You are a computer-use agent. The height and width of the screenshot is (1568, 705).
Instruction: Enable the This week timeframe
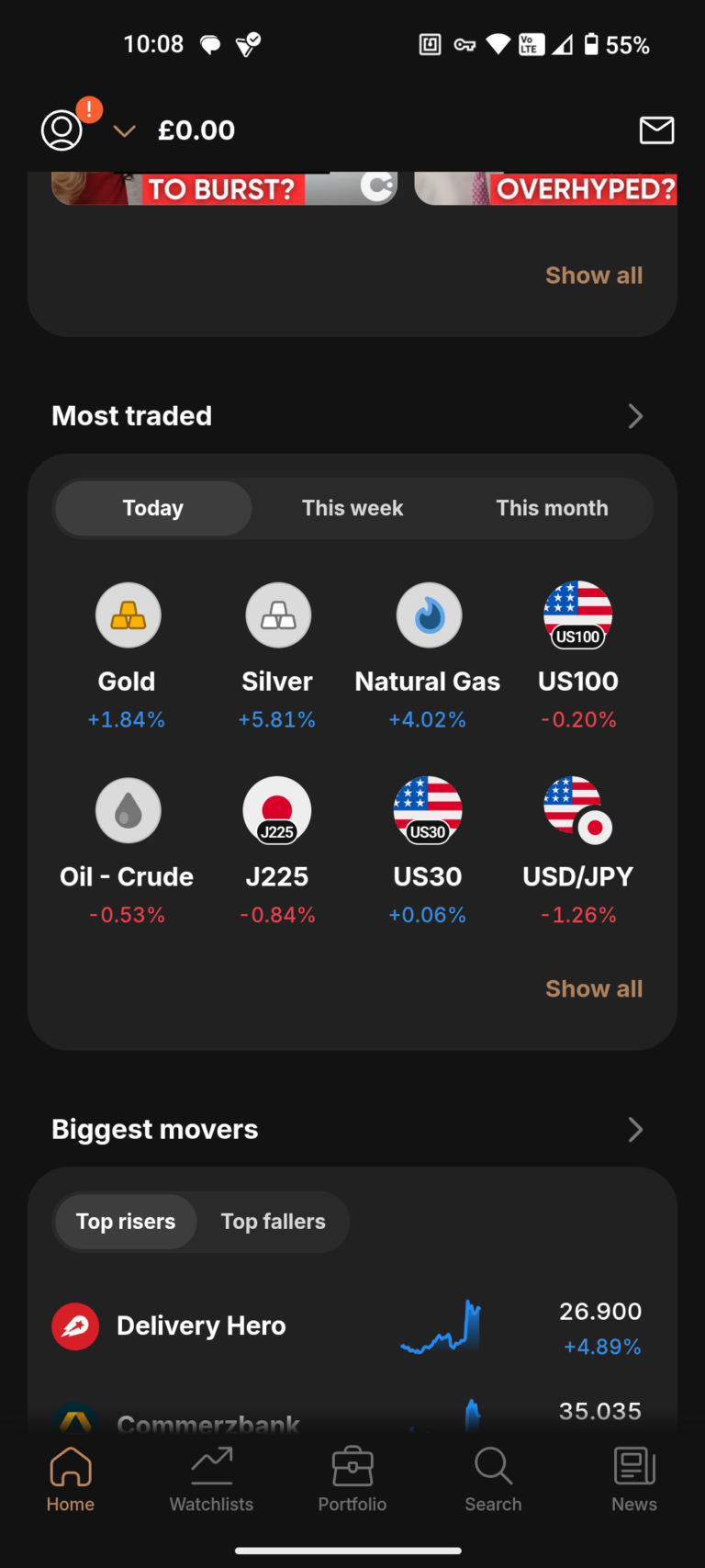pyautogui.click(x=352, y=508)
